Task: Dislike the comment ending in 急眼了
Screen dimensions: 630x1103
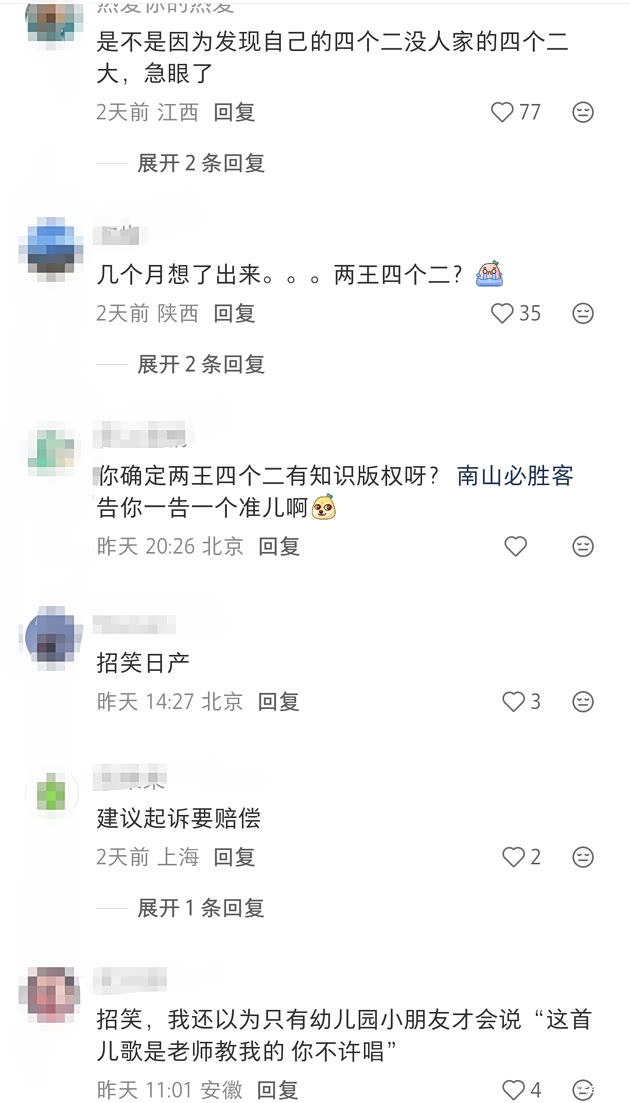Action: coord(583,112)
